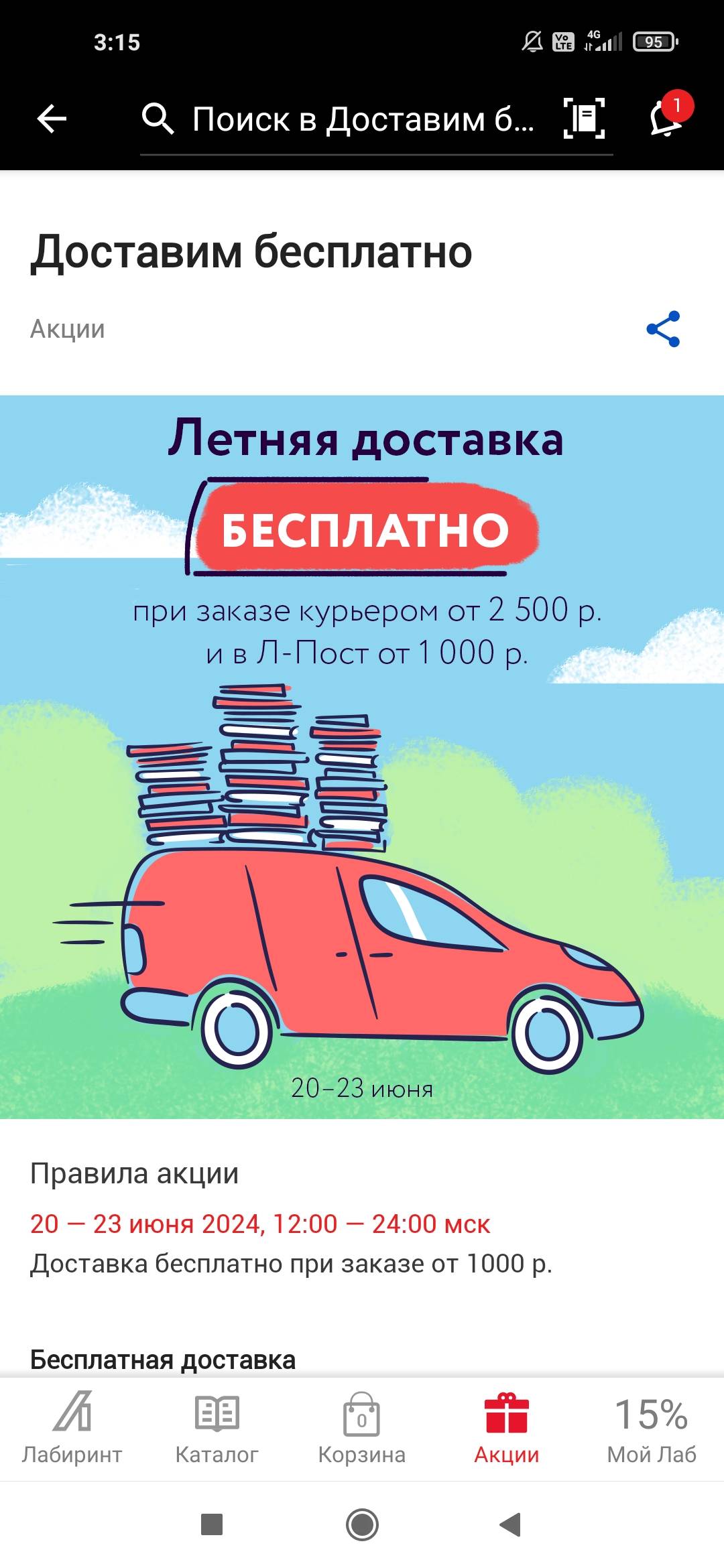Viewport: 724px width, 1568px height.
Task: Open the barcode scanner icon
Action: (584, 119)
